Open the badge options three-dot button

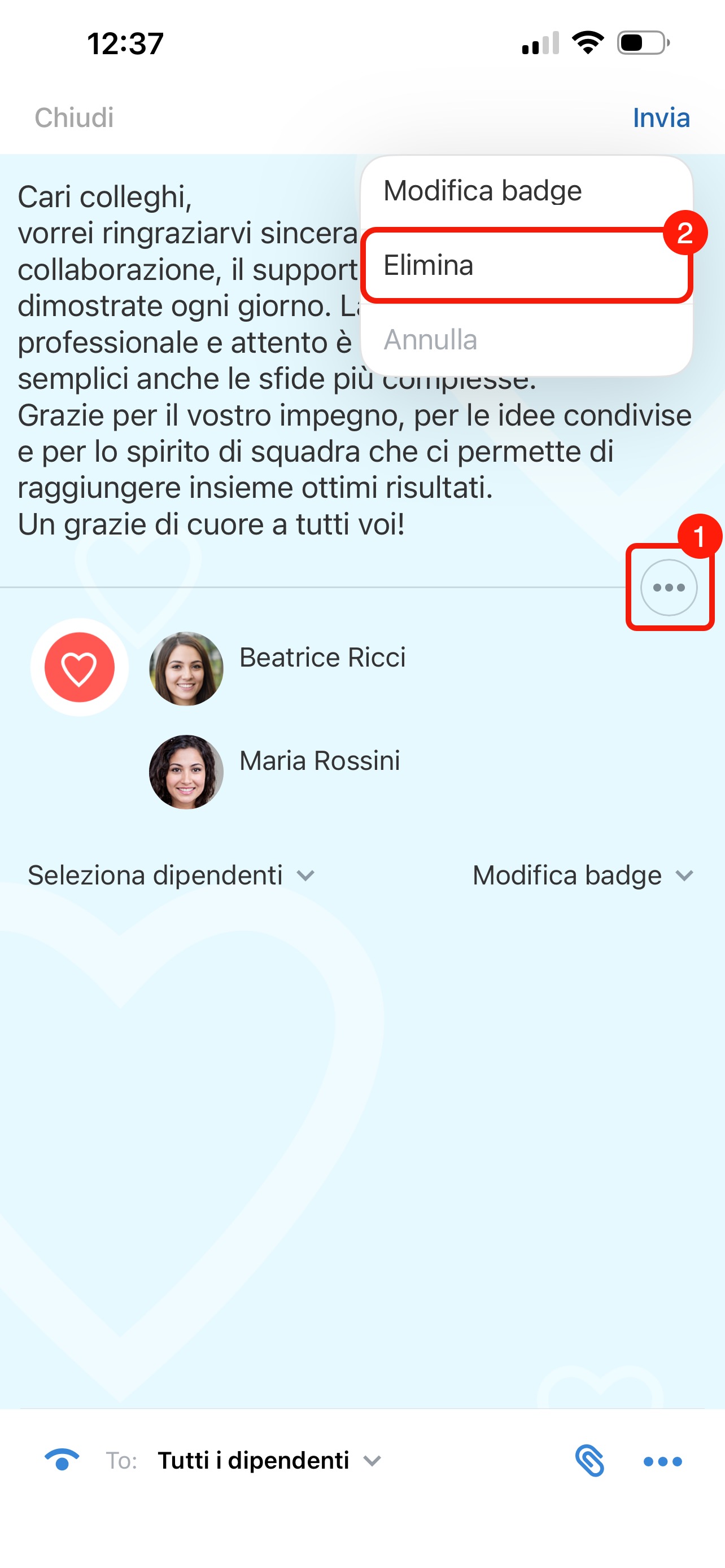pyautogui.click(x=669, y=588)
